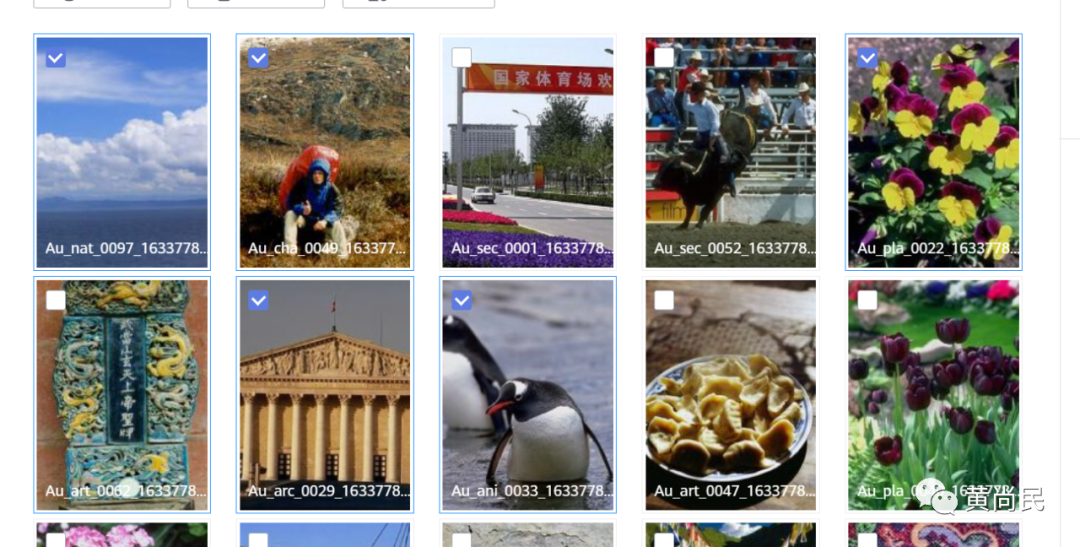
Task: Tick the purple tulips image checkbox
Action: pyautogui.click(x=867, y=300)
